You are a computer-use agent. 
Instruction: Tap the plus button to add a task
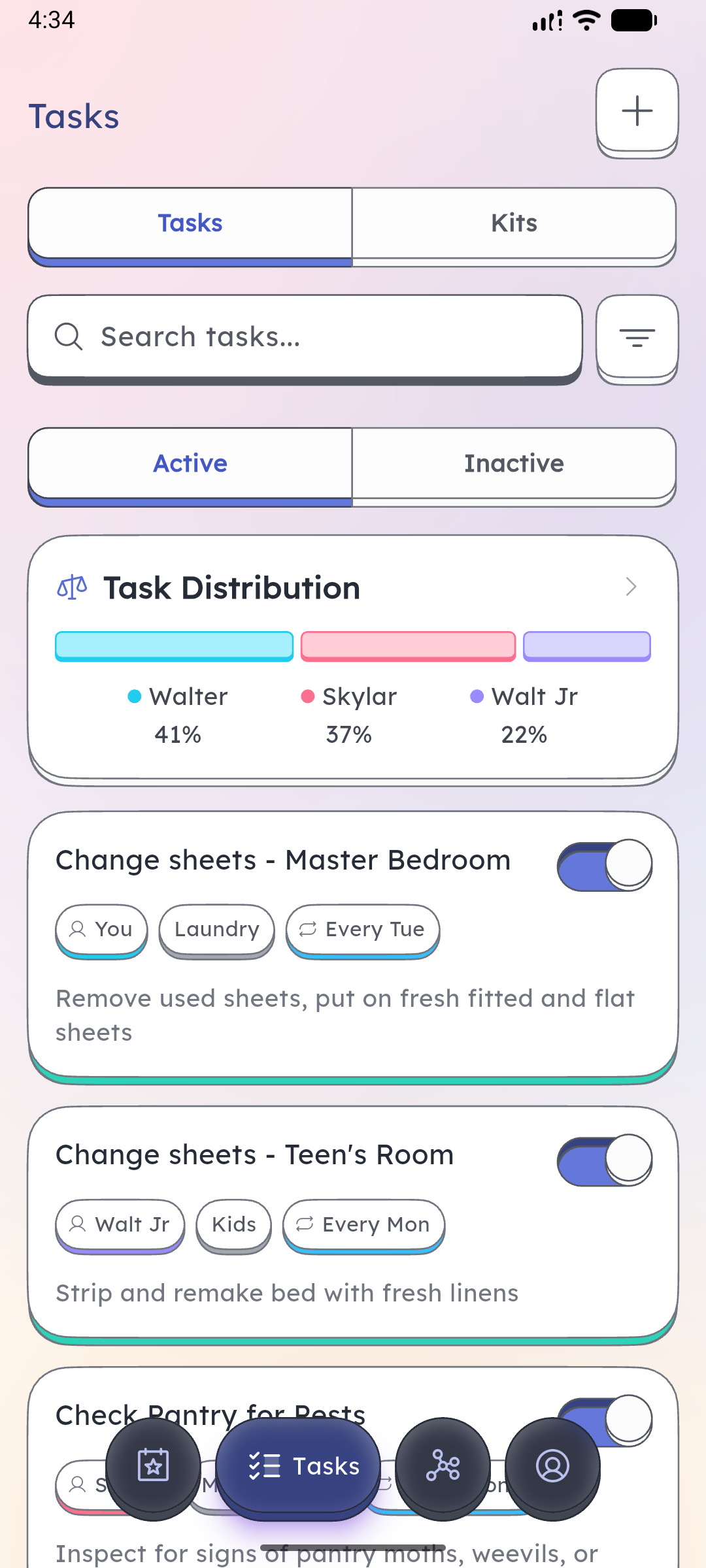(x=637, y=111)
